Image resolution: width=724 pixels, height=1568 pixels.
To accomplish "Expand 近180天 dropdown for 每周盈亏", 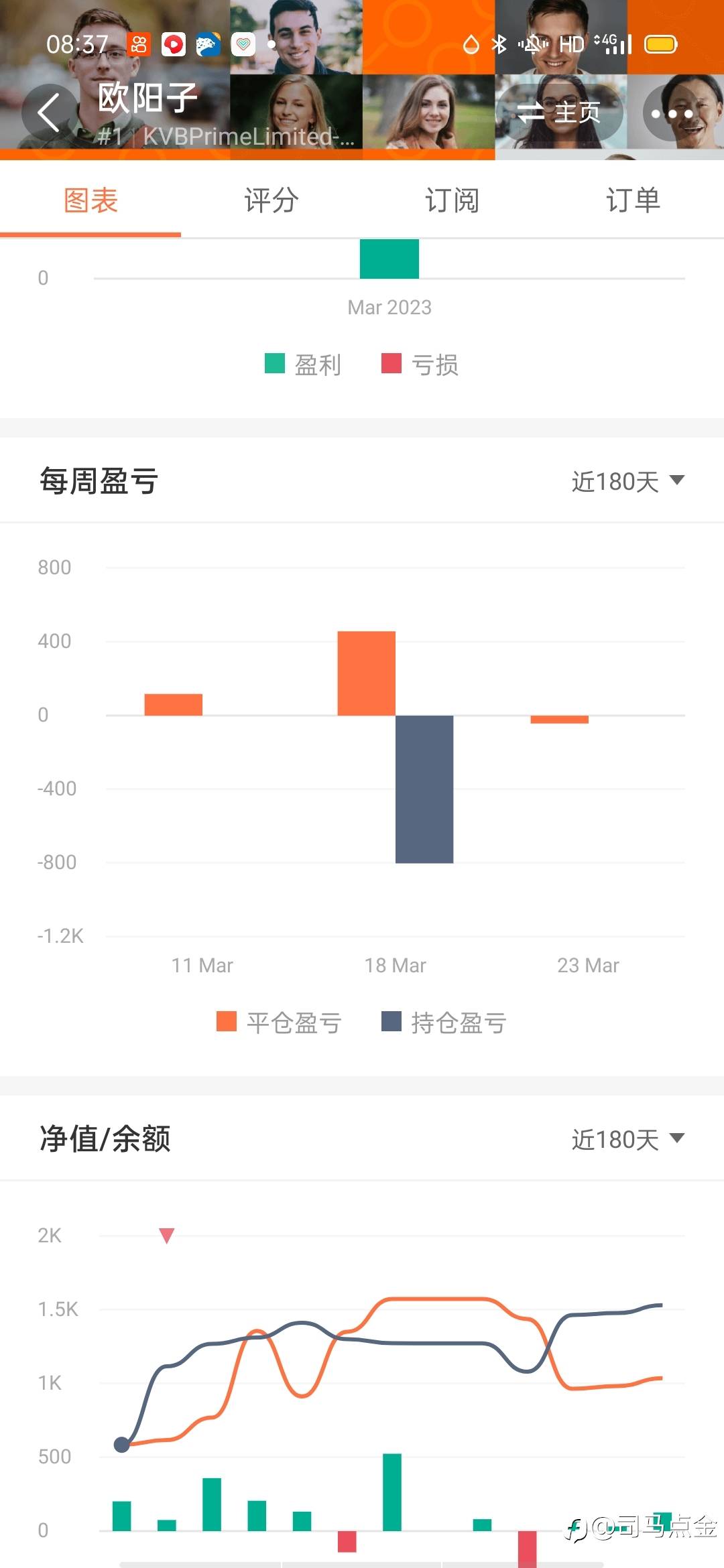I will coord(627,481).
